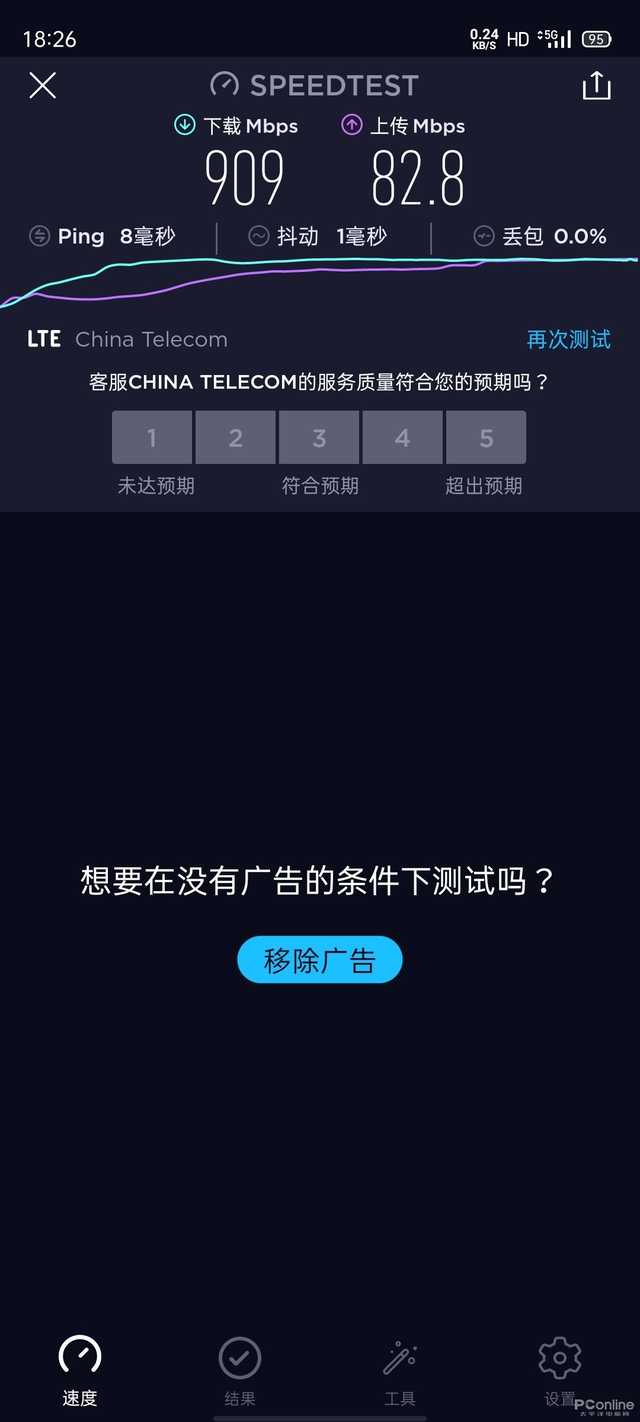
Task: Open the 结果 tab
Action: point(240,1370)
